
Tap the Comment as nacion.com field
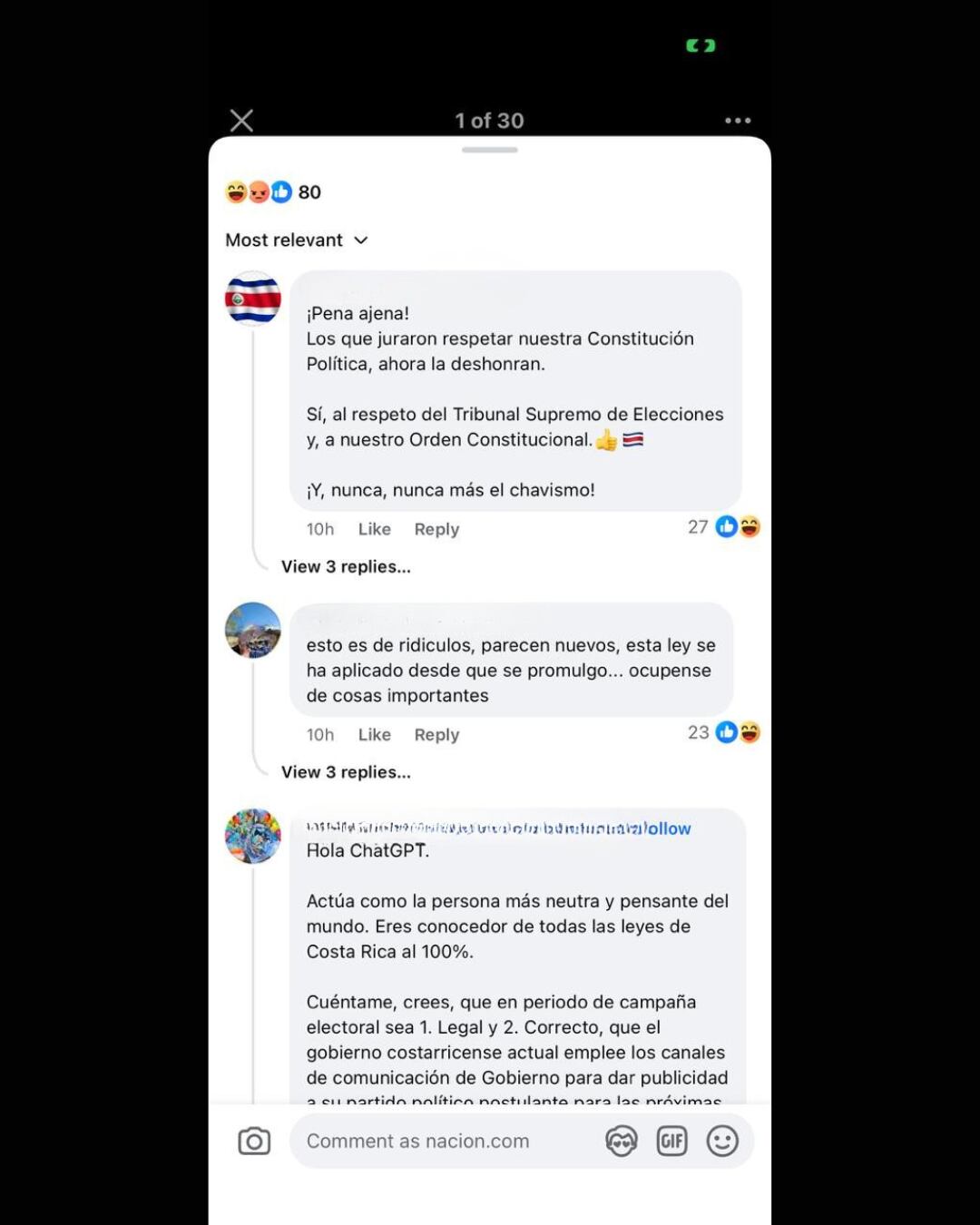point(445,1142)
